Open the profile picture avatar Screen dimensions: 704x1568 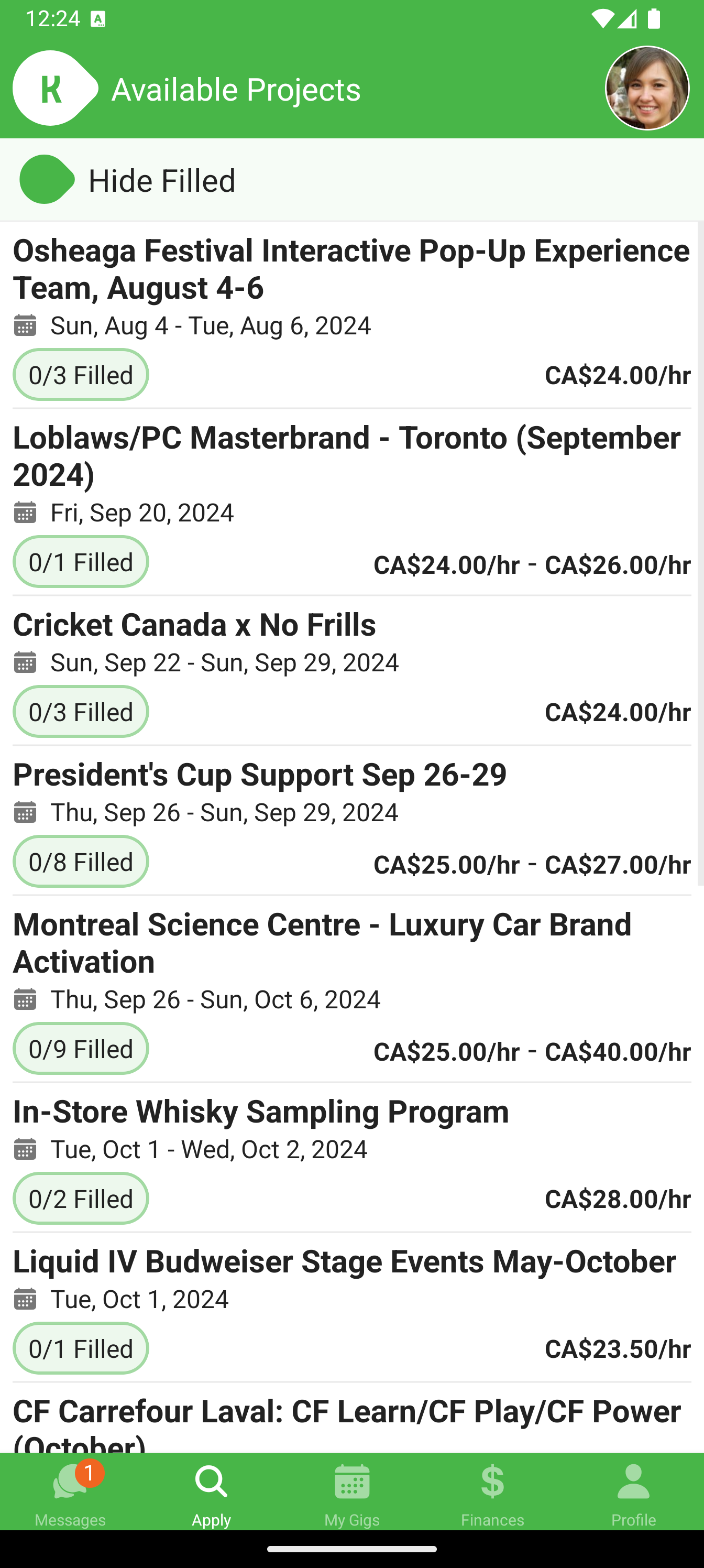pyautogui.click(x=647, y=88)
